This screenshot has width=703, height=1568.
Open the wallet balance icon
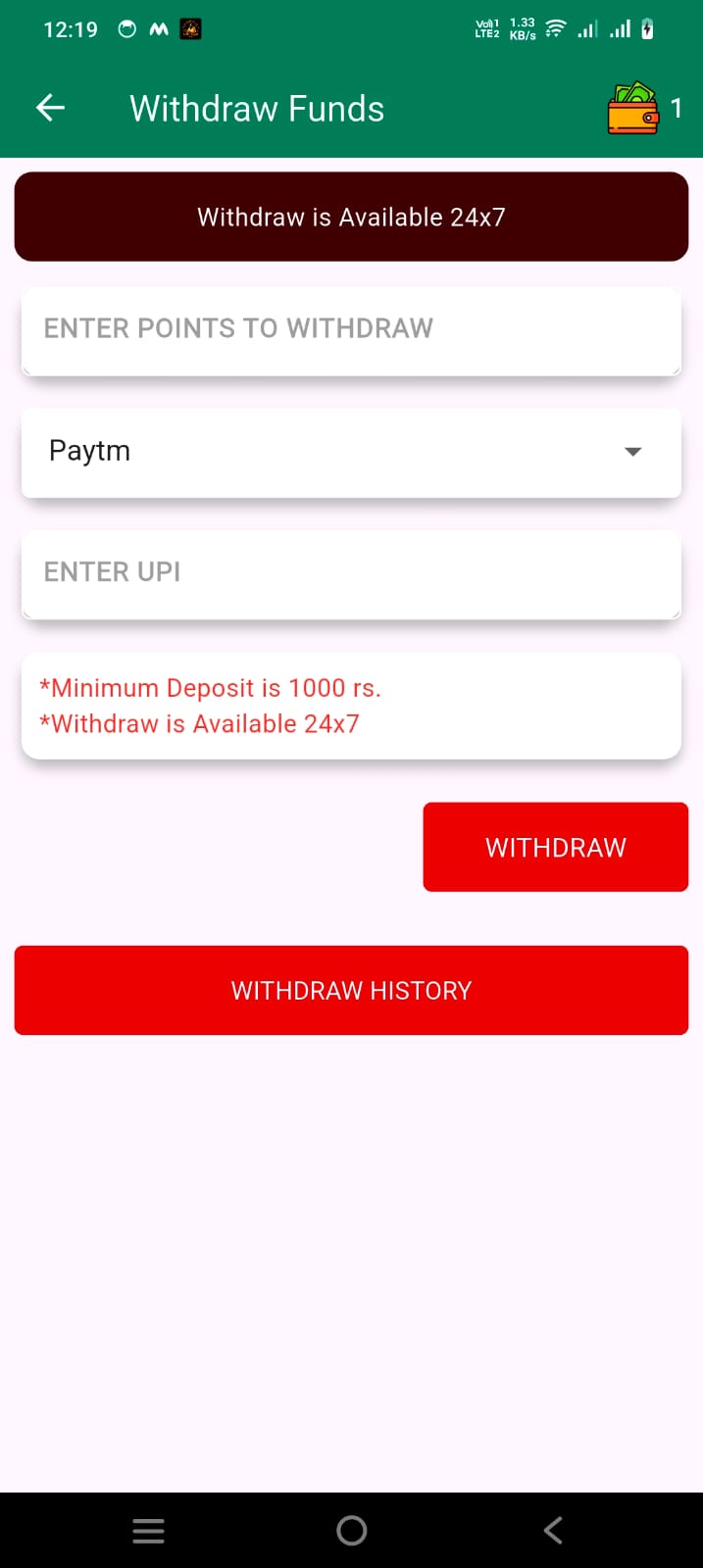click(632, 108)
